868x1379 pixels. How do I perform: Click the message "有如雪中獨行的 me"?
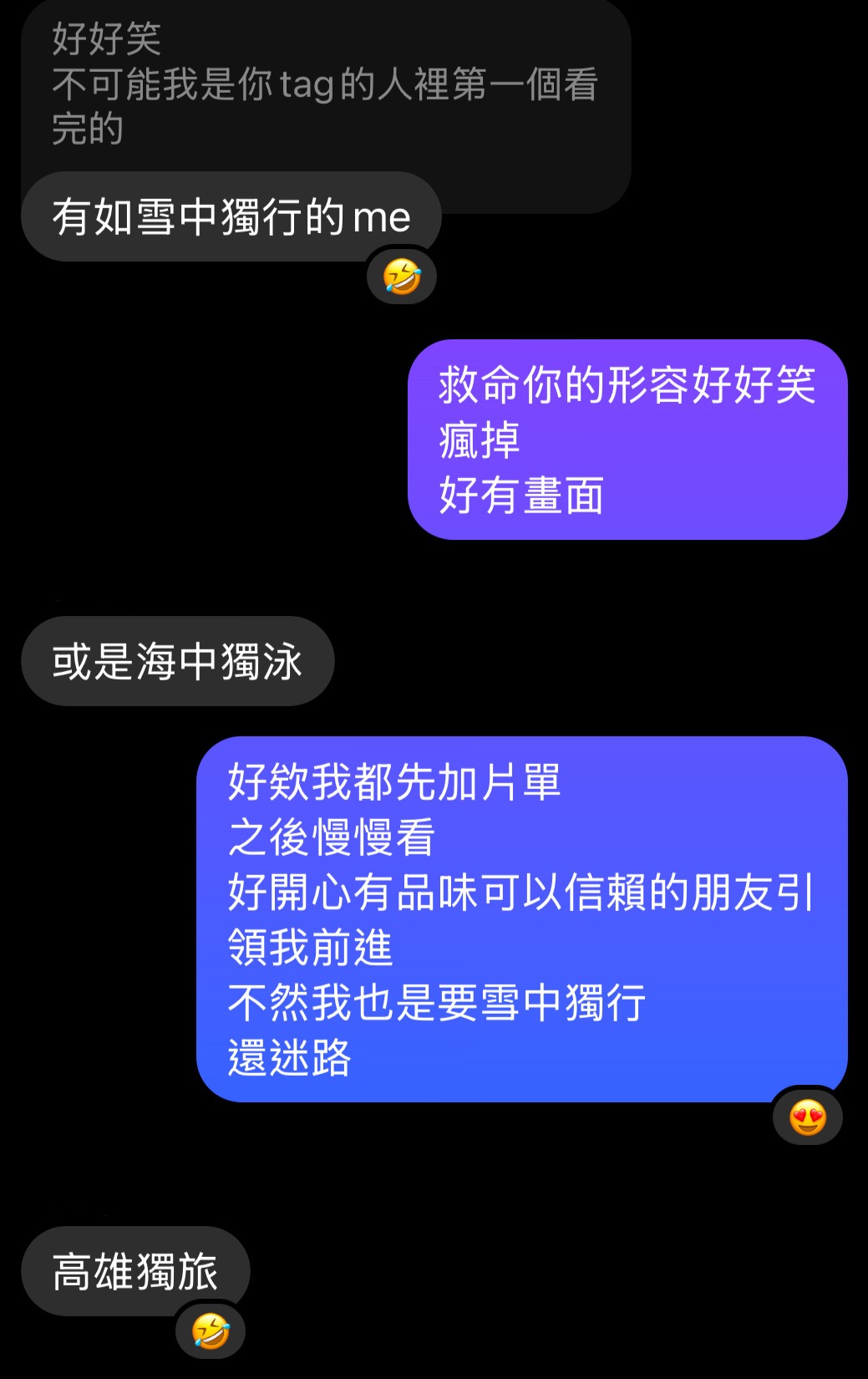click(230, 216)
